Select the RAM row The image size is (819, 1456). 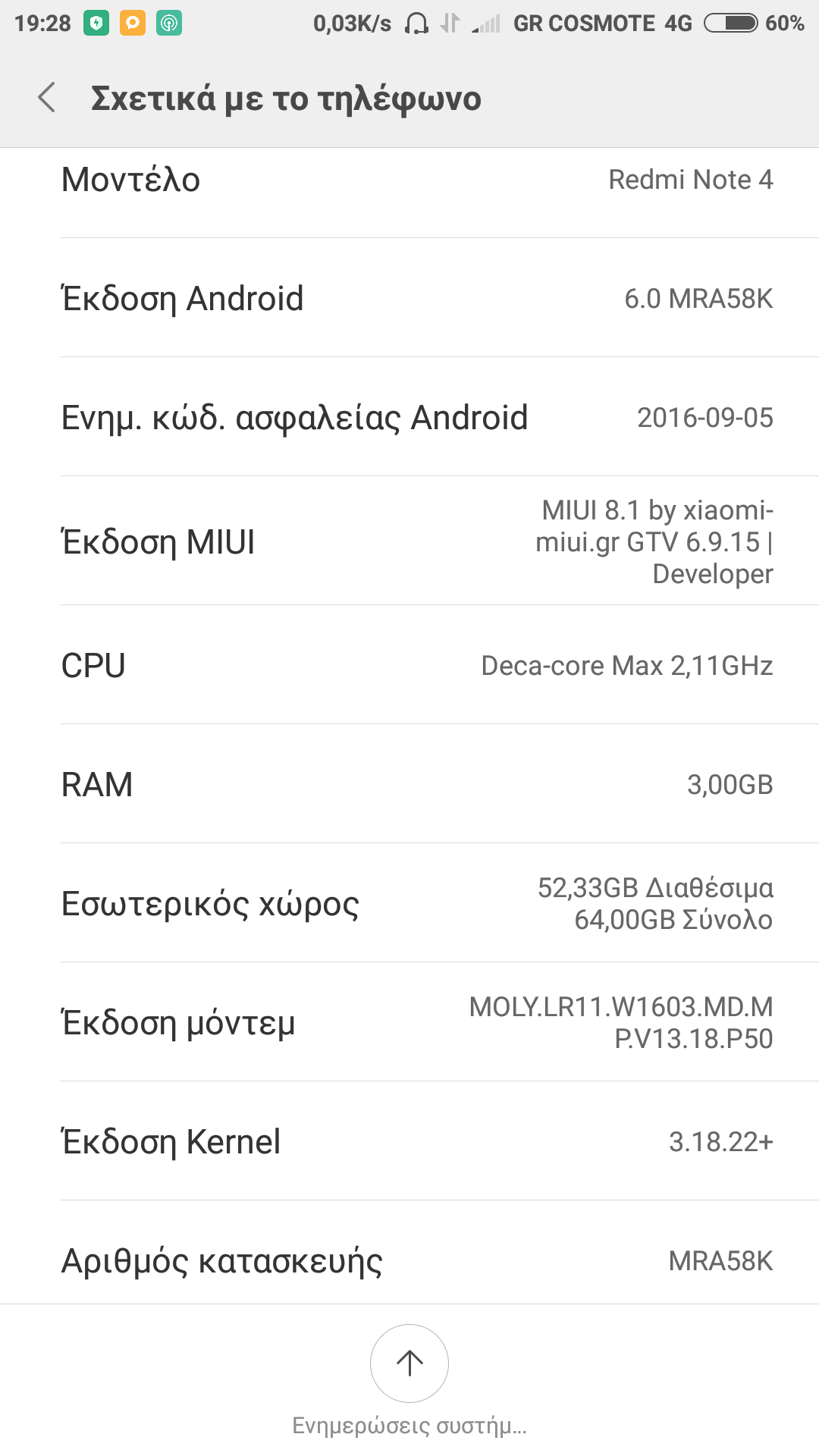point(409,784)
